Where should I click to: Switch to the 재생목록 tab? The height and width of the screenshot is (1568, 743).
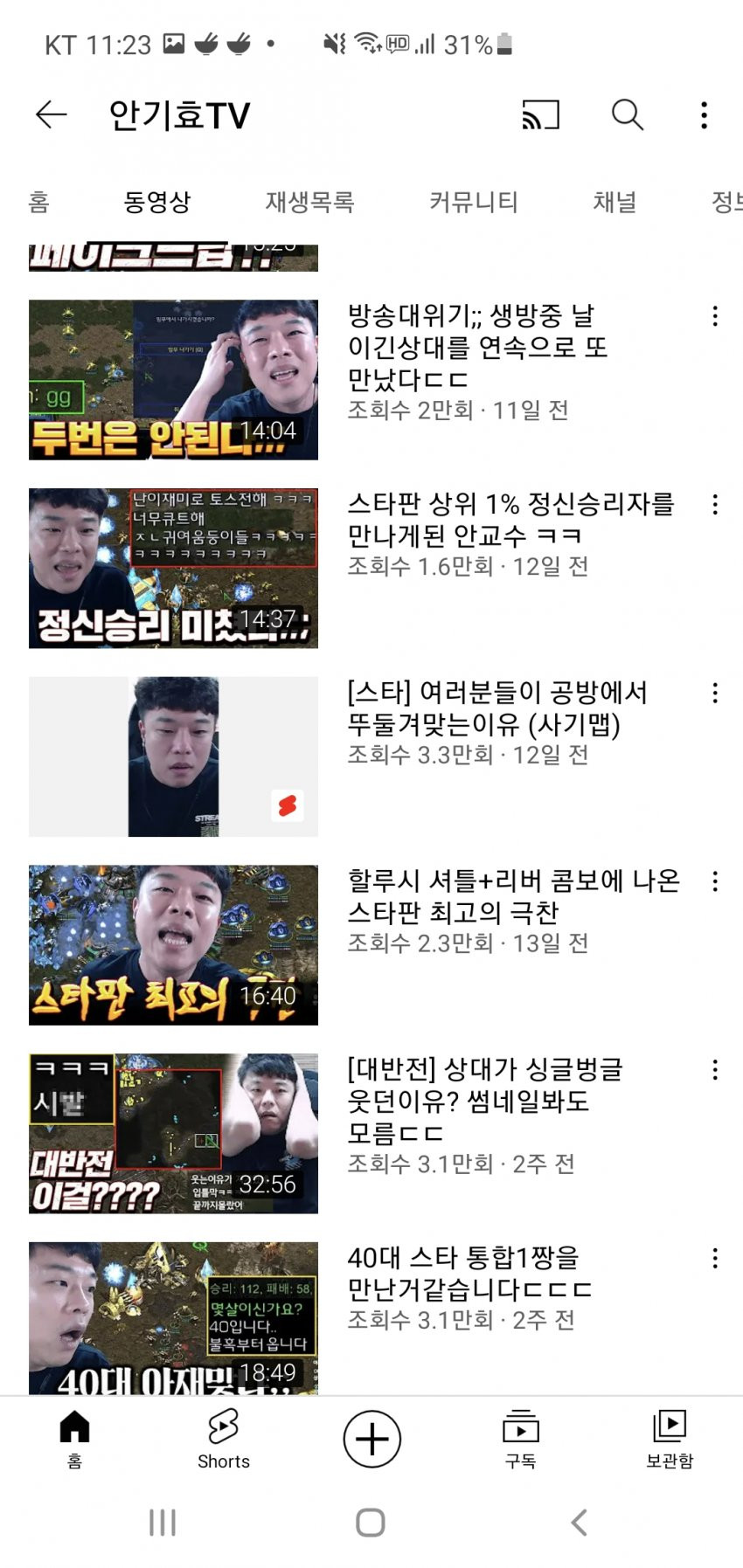pos(309,202)
